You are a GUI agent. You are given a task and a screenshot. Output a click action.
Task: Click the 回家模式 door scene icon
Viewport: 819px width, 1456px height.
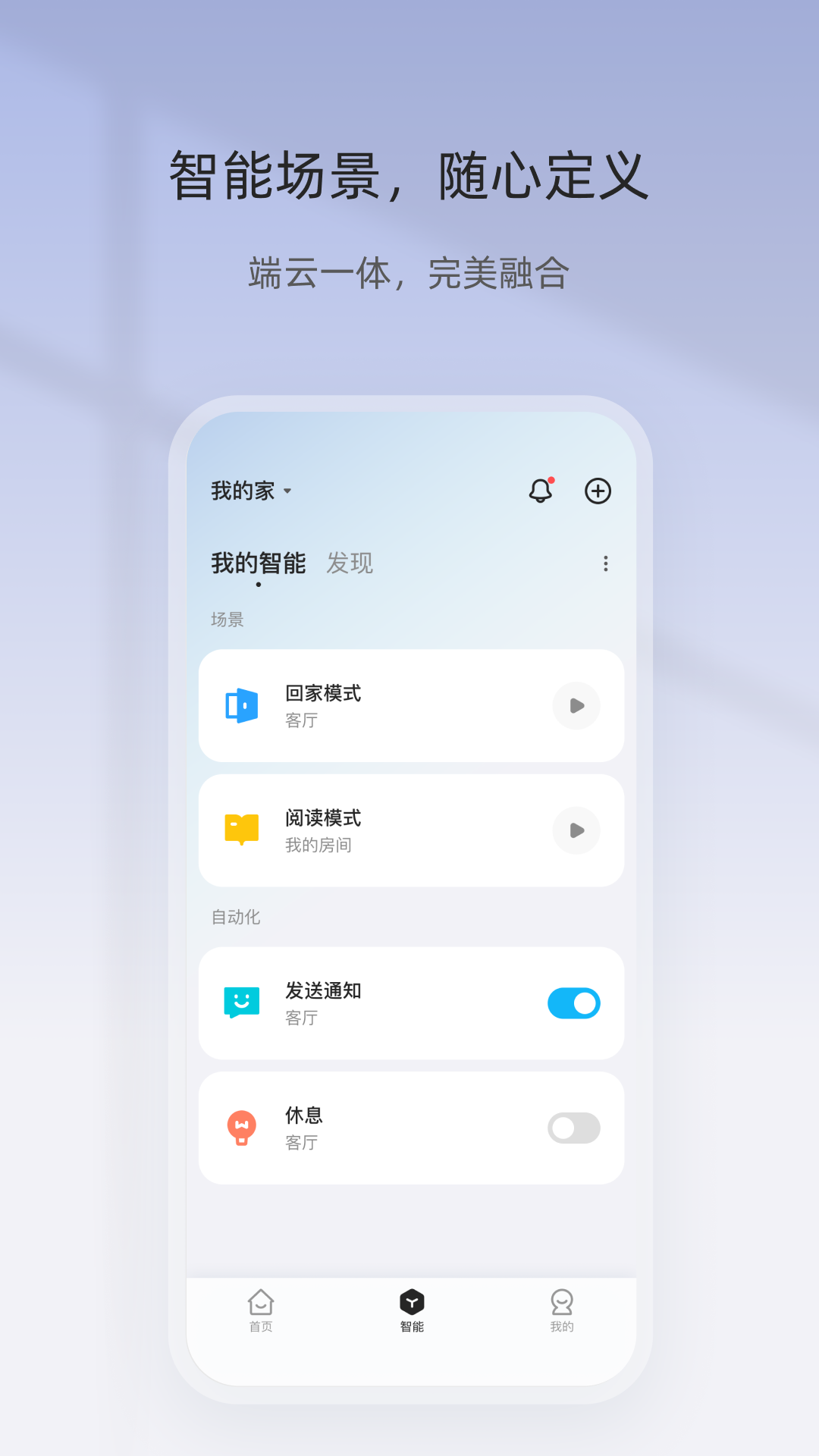pyautogui.click(x=240, y=705)
